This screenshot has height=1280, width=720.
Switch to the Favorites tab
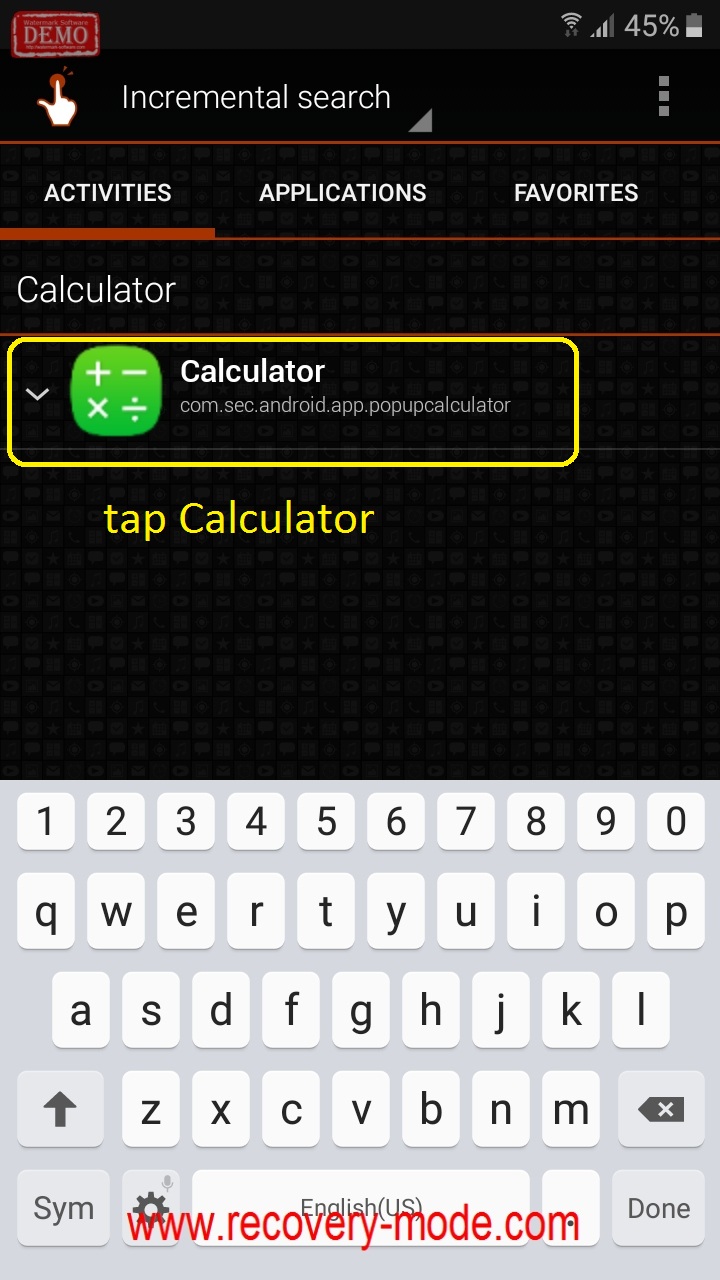(x=576, y=193)
